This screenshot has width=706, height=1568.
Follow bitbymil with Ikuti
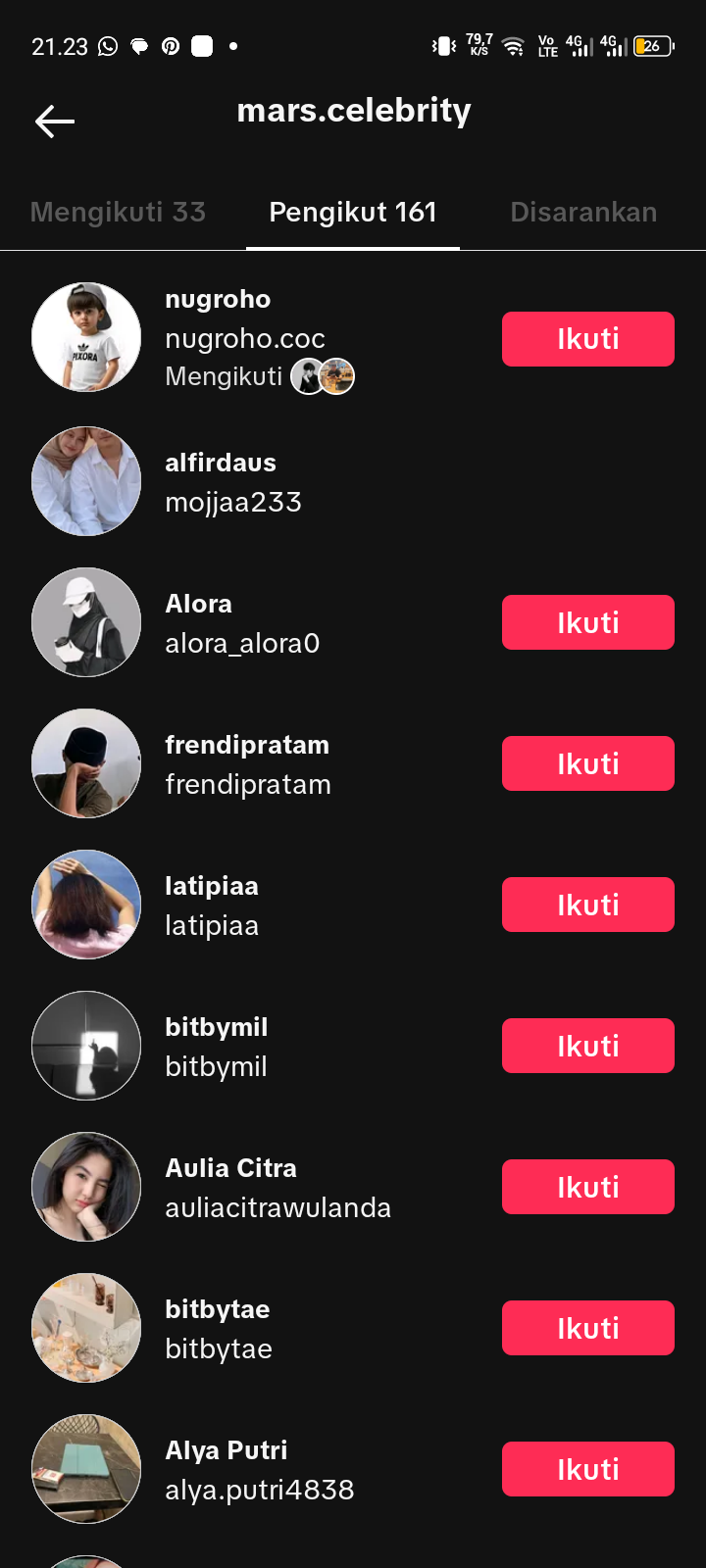587,1046
